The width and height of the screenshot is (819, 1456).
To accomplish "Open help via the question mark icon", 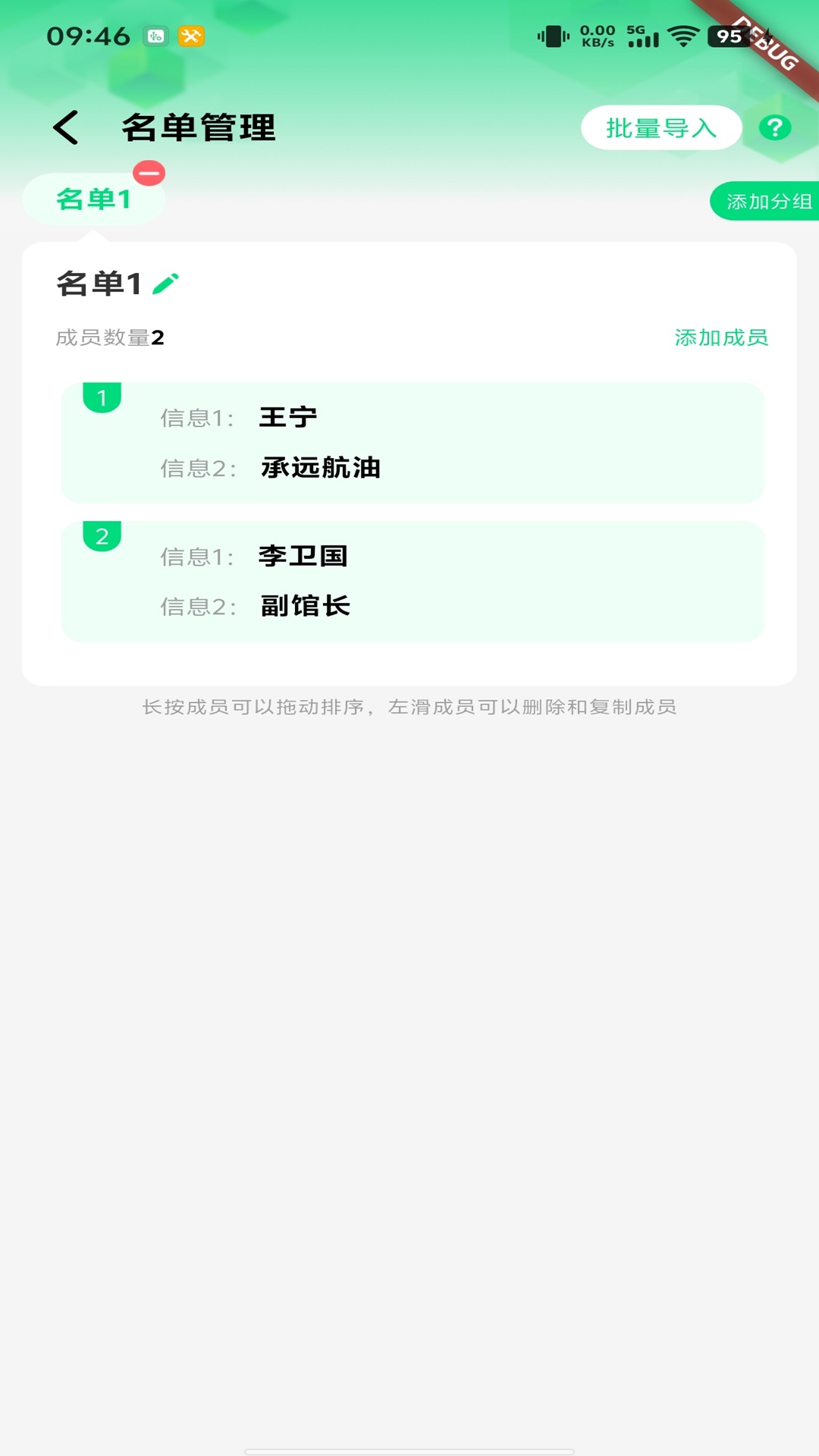I will [774, 127].
